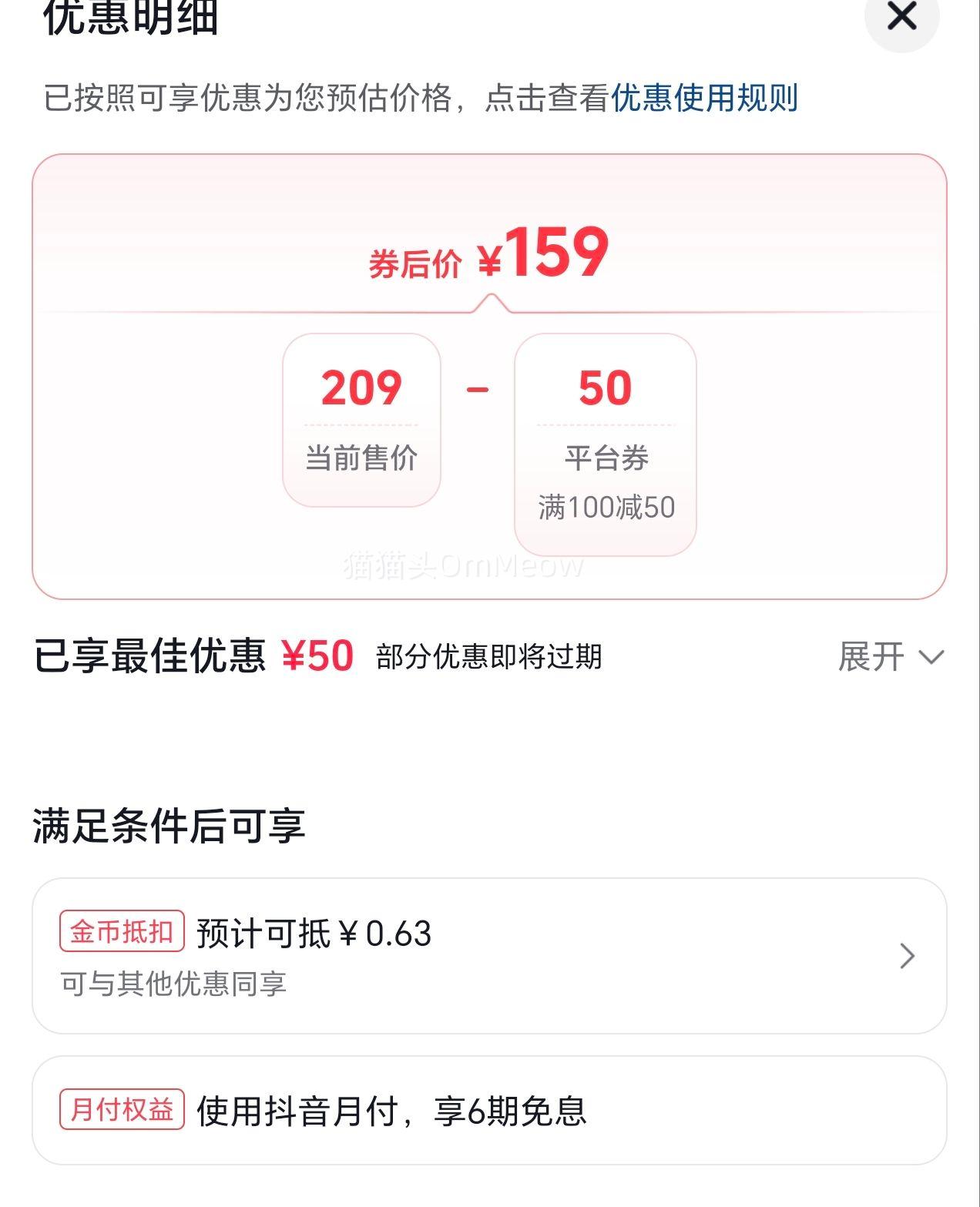Close the 优惠明细 discount details sheet

tap(901, 17)
